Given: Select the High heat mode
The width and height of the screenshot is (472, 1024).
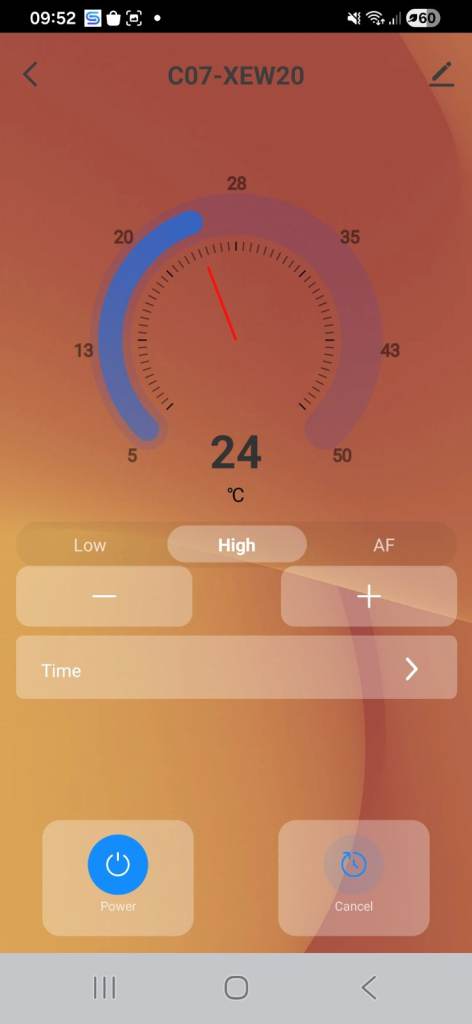Looking at the screenshot, I should coord(237,545).
